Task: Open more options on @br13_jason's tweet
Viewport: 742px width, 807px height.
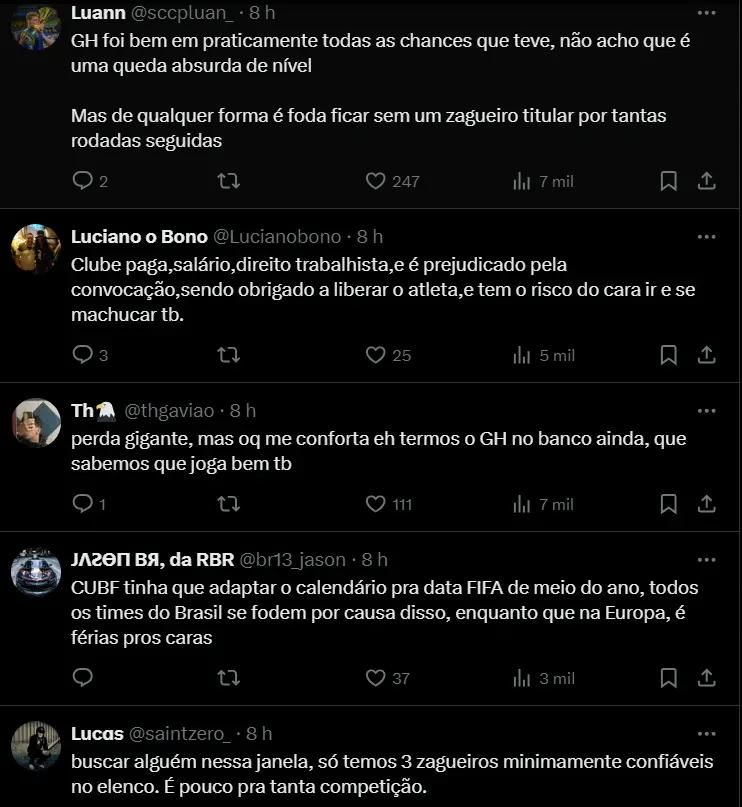Action: point(706,560)
